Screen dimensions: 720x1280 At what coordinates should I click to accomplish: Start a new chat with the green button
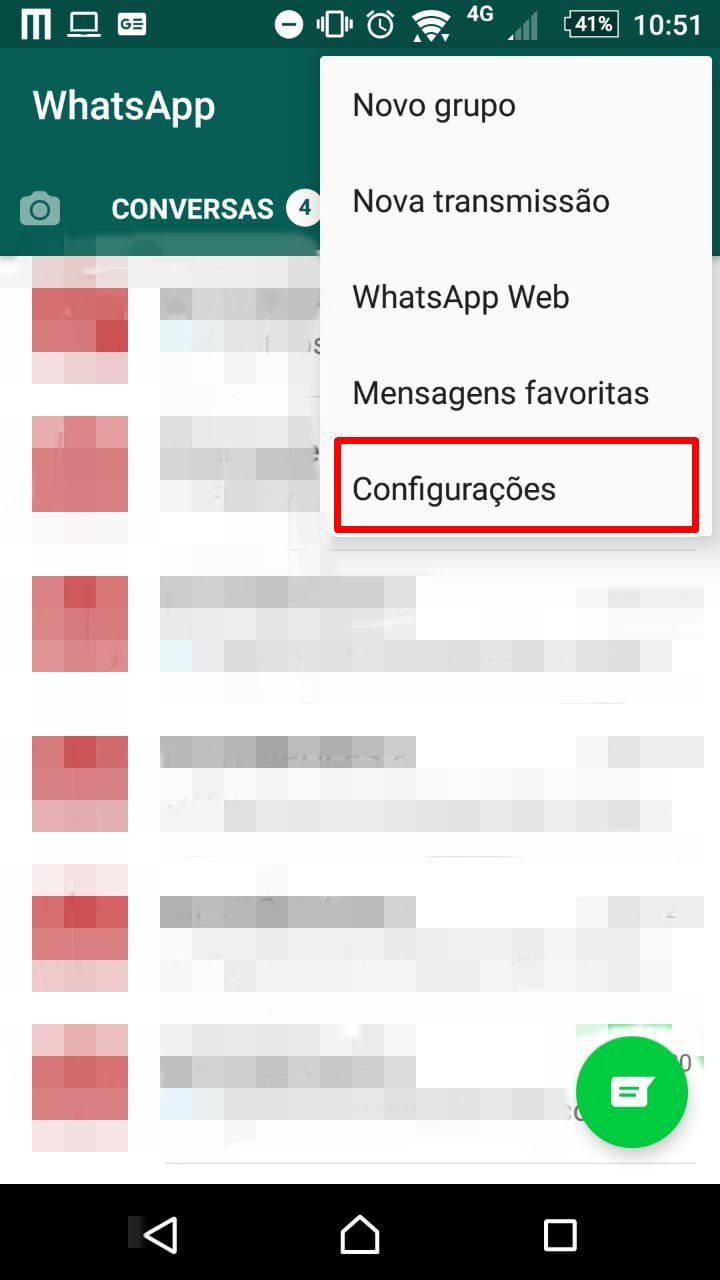pos(632,1092)
